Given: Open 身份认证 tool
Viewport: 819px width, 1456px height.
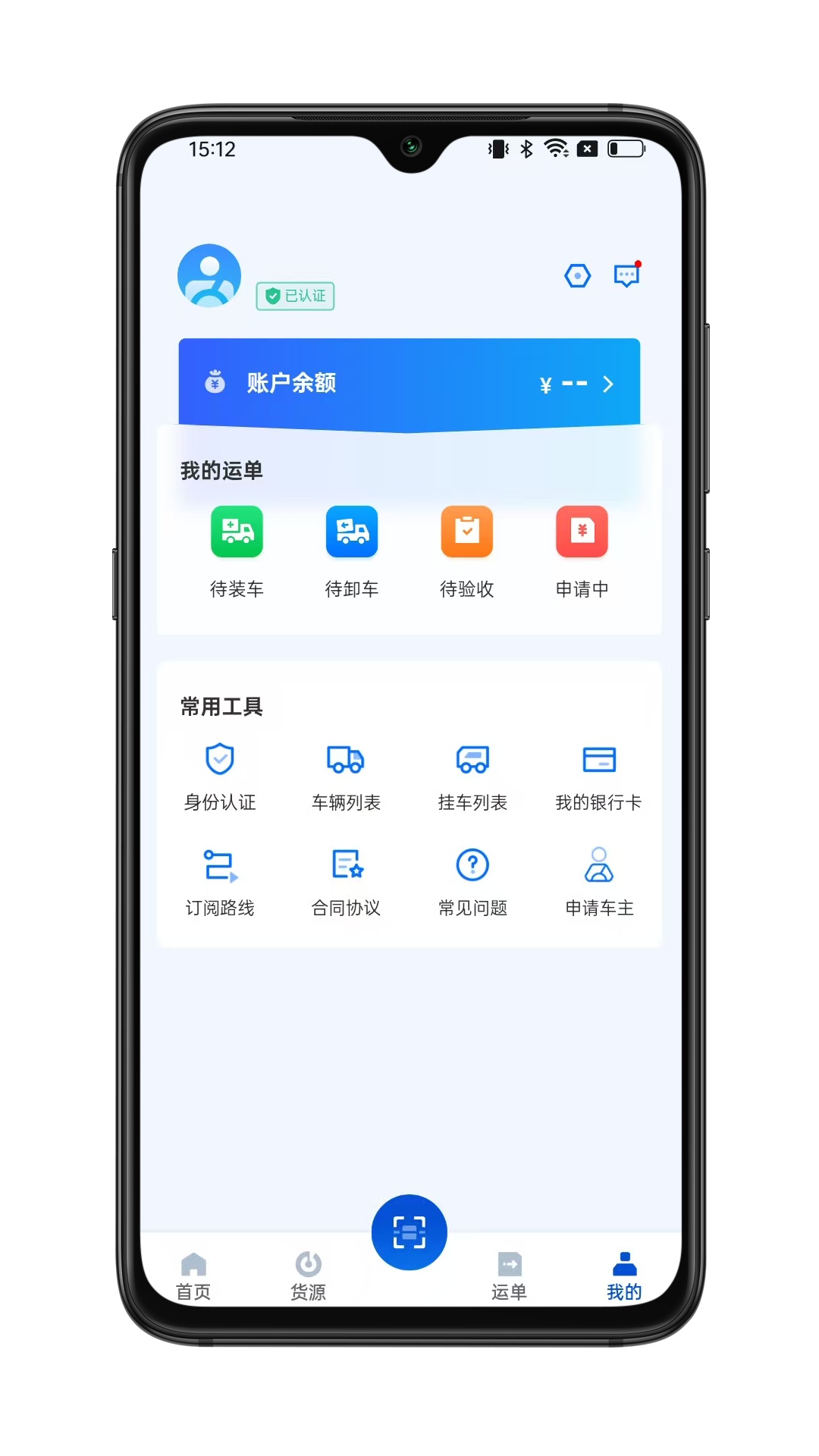Looking at the screenshot, I should pos(220,777).
